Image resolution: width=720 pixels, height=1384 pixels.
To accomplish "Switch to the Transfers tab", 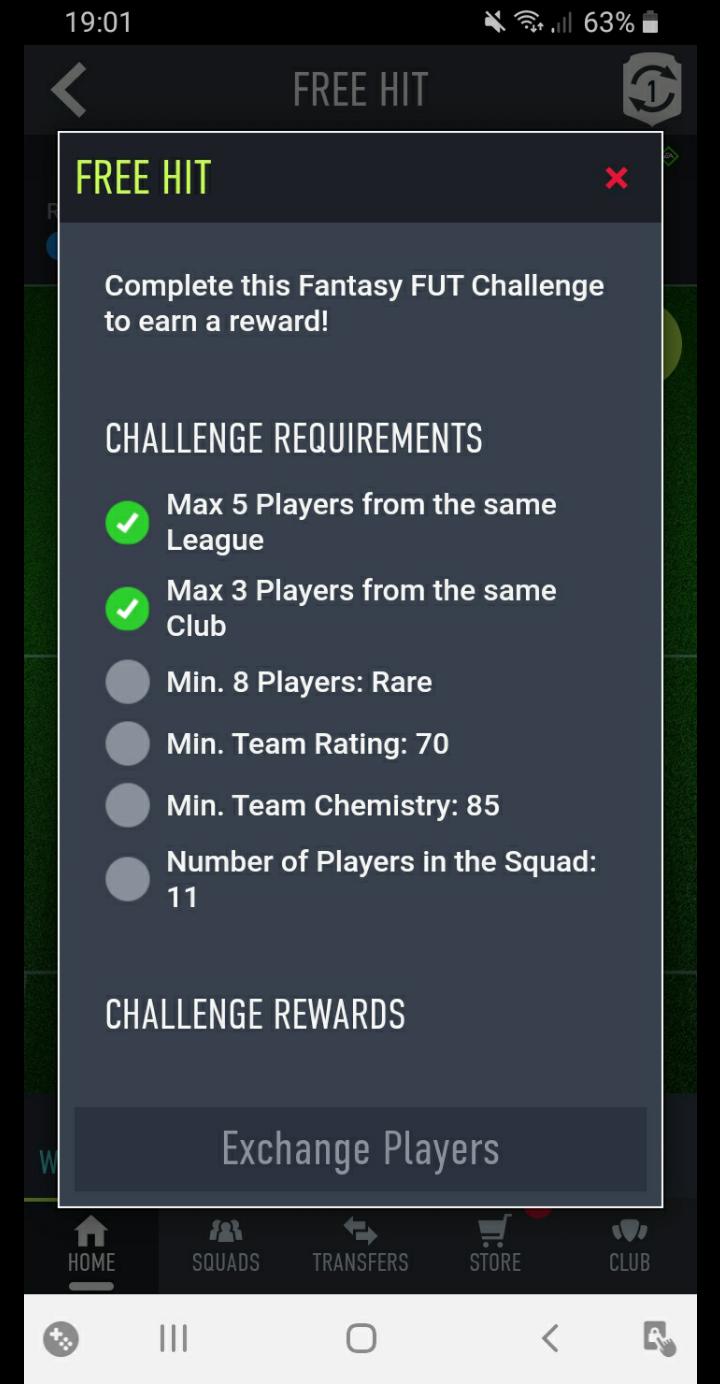I will pyautogui.click(x=360, y=1245).
